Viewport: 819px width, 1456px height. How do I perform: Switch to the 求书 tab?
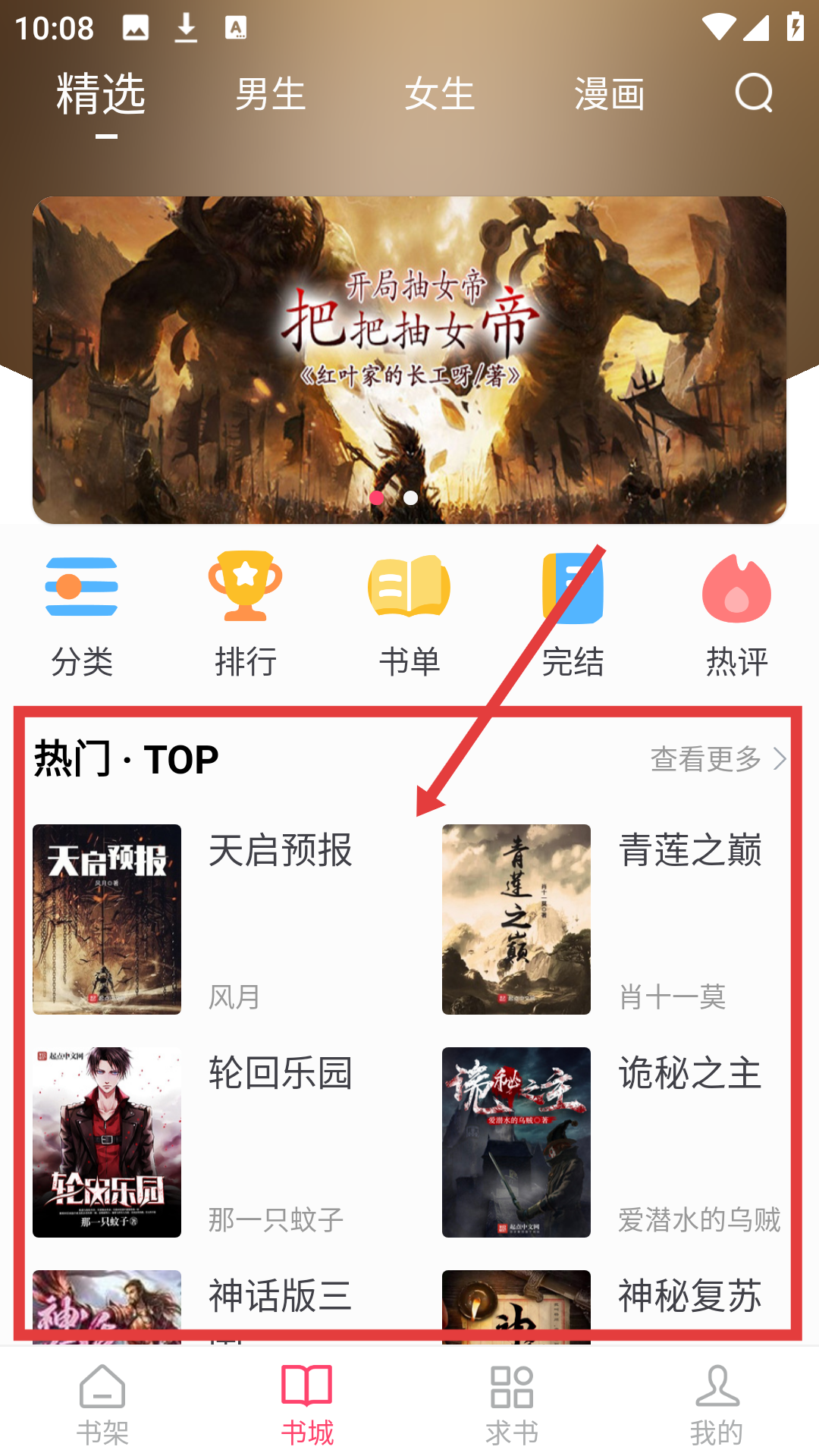(x=512, y=1404)
